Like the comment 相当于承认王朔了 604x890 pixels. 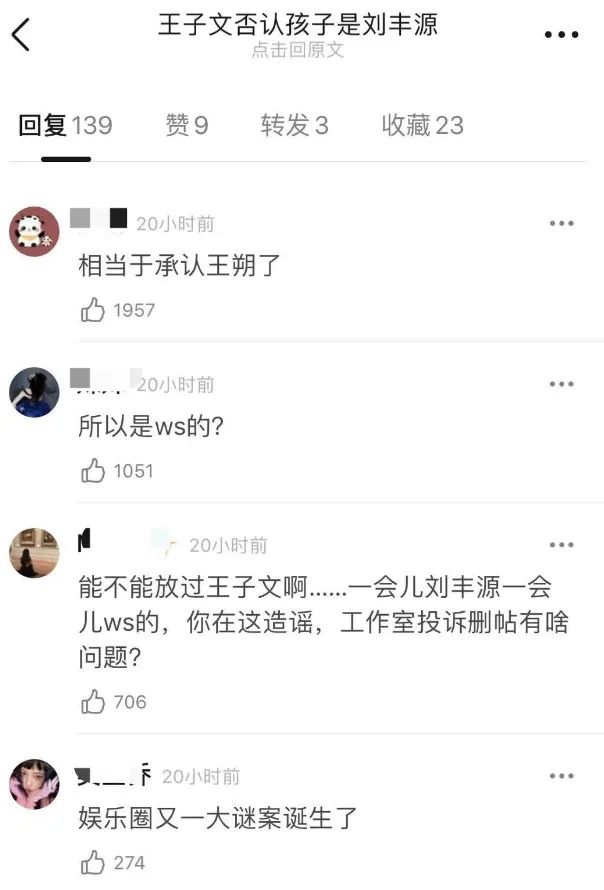(94, 310)
